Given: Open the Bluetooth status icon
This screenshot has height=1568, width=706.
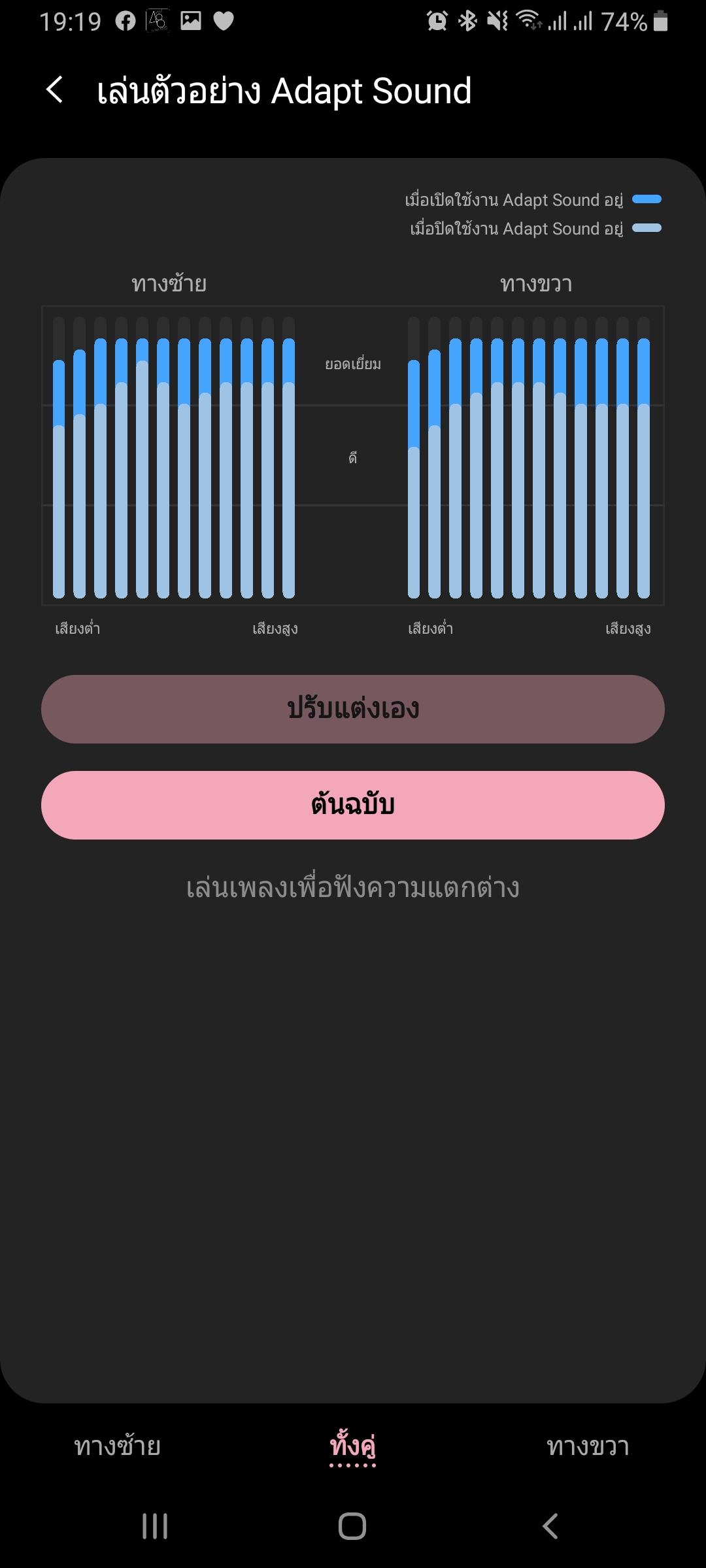Looking at the screenshot, I should click(468, 22).
